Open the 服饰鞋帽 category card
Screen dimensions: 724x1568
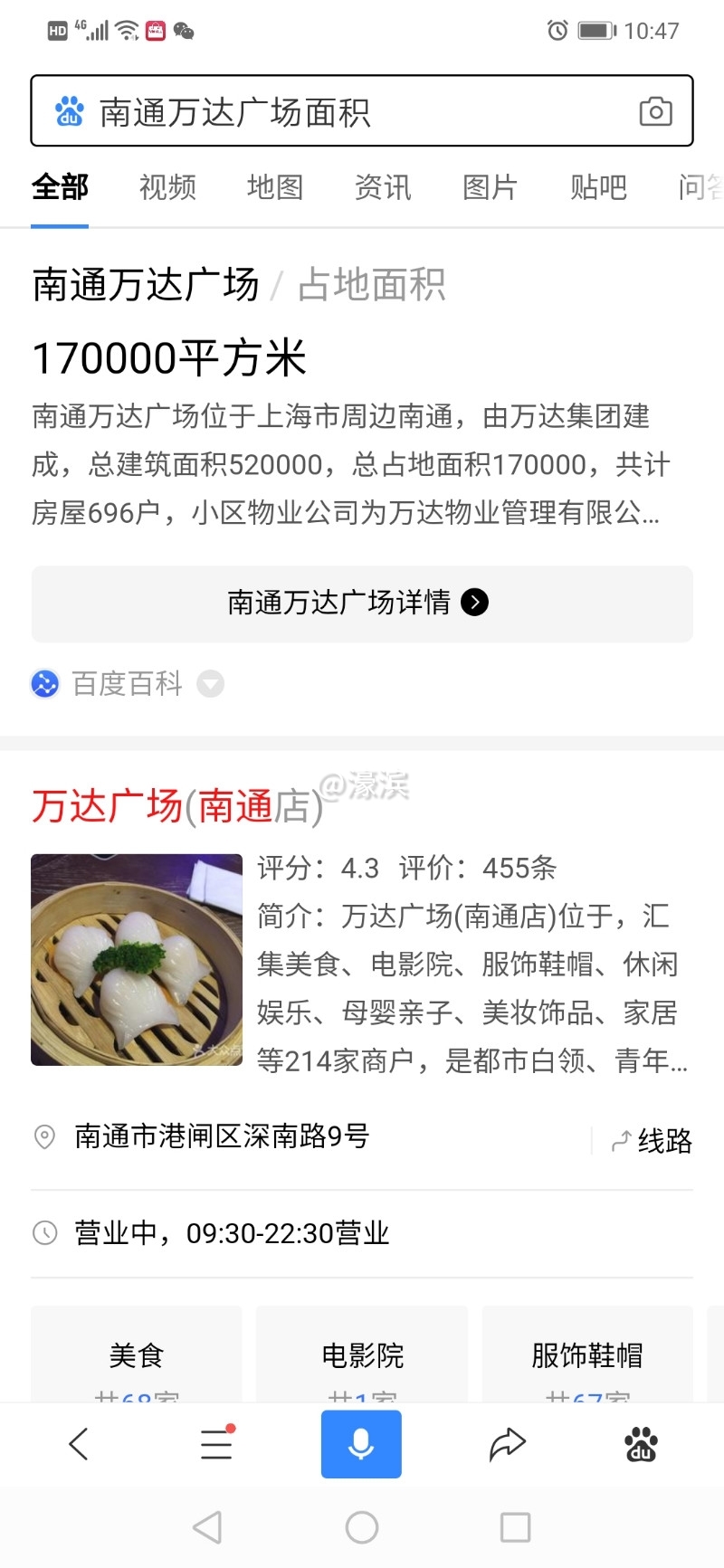click(x=587, y=1355)
